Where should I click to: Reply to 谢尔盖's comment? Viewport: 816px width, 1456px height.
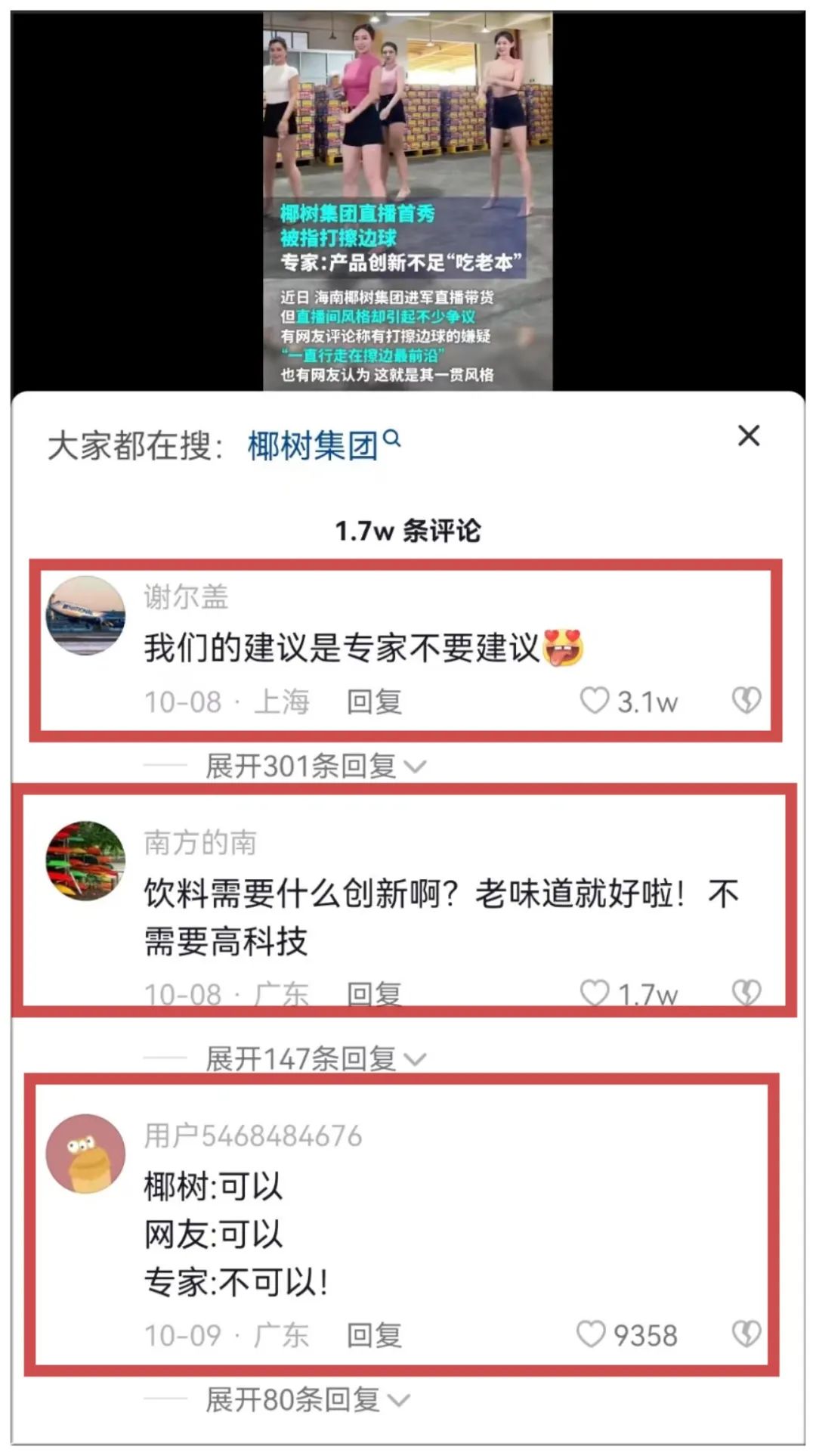click(x=374, y=702)
